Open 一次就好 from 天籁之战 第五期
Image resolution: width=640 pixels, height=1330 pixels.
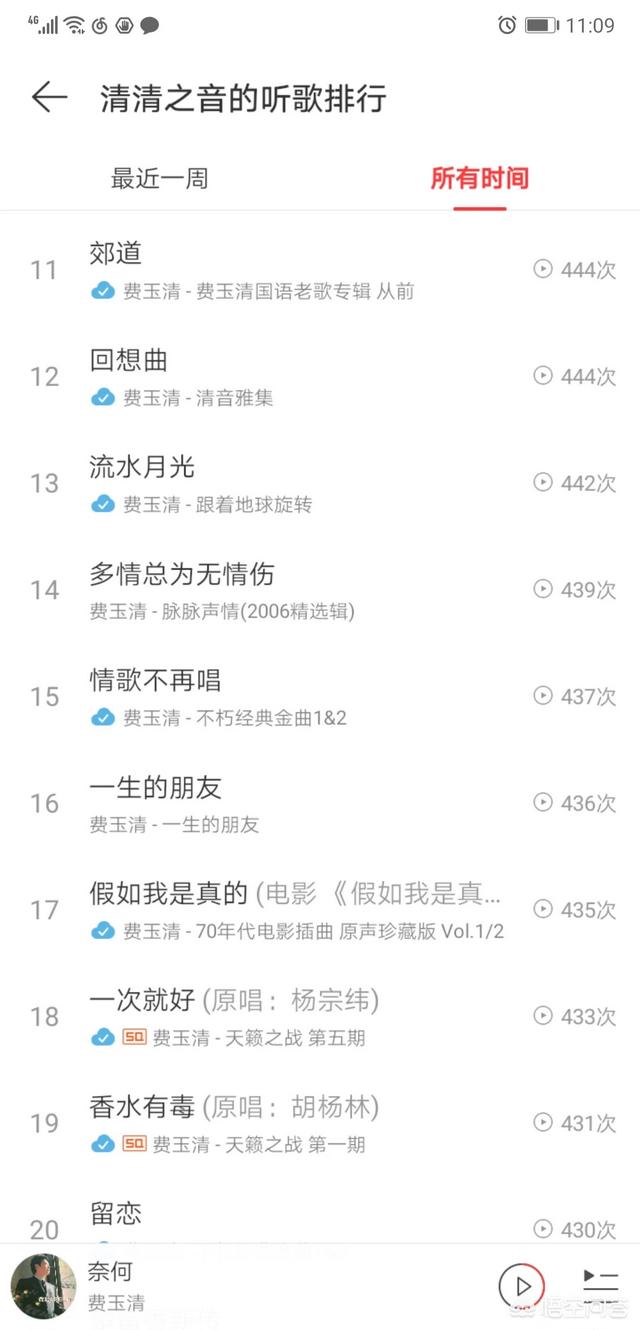pyautogui.click(x=320, y=1017)
